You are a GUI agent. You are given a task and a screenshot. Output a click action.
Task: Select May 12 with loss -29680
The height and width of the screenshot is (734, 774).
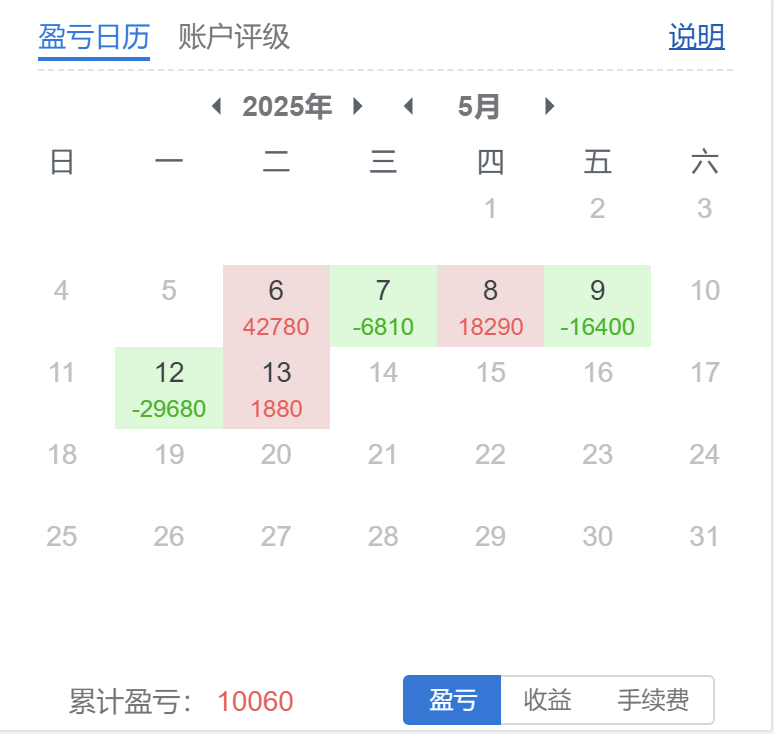[169, 388]
